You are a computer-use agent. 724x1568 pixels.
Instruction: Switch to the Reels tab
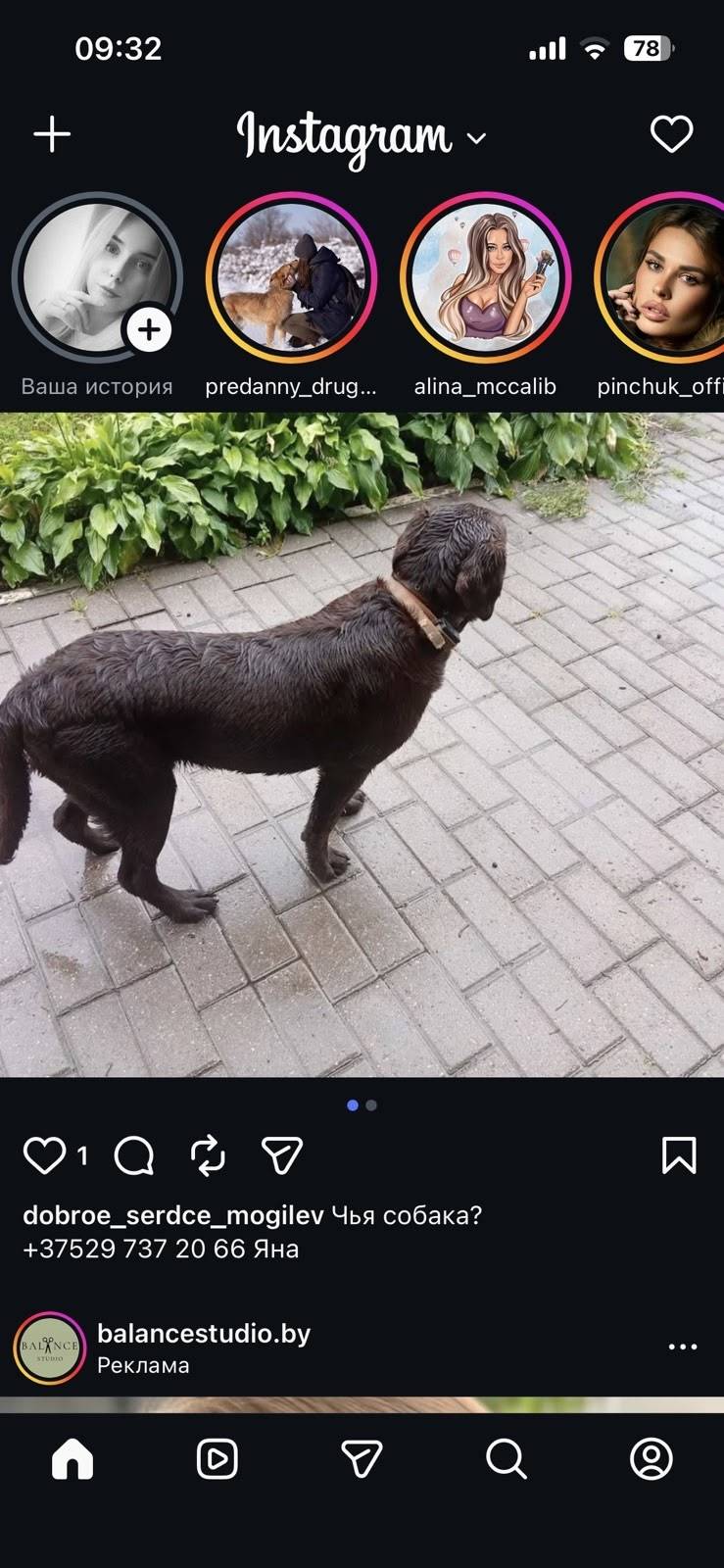[x=217, y=1459]
